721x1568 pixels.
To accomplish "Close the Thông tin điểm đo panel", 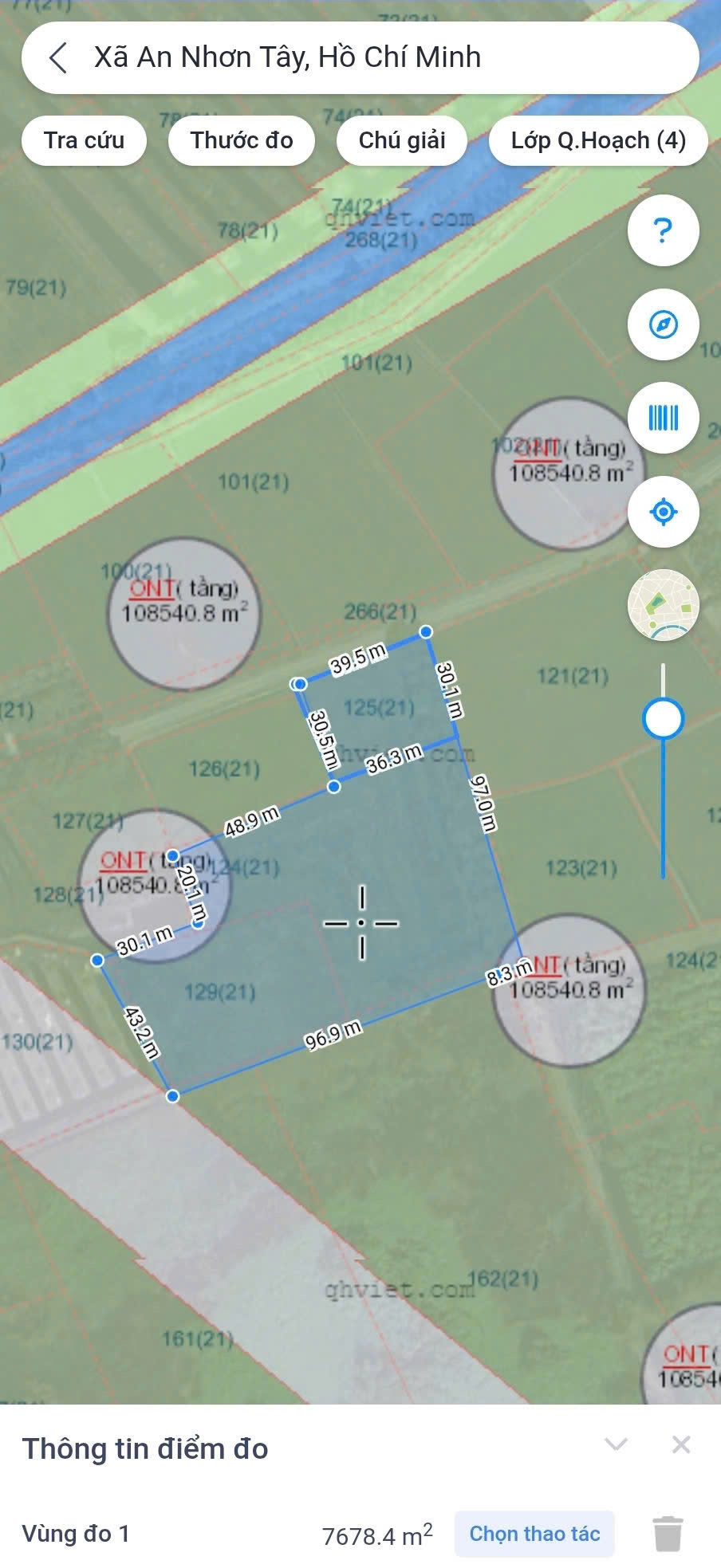I will (x=680, y=1444).
